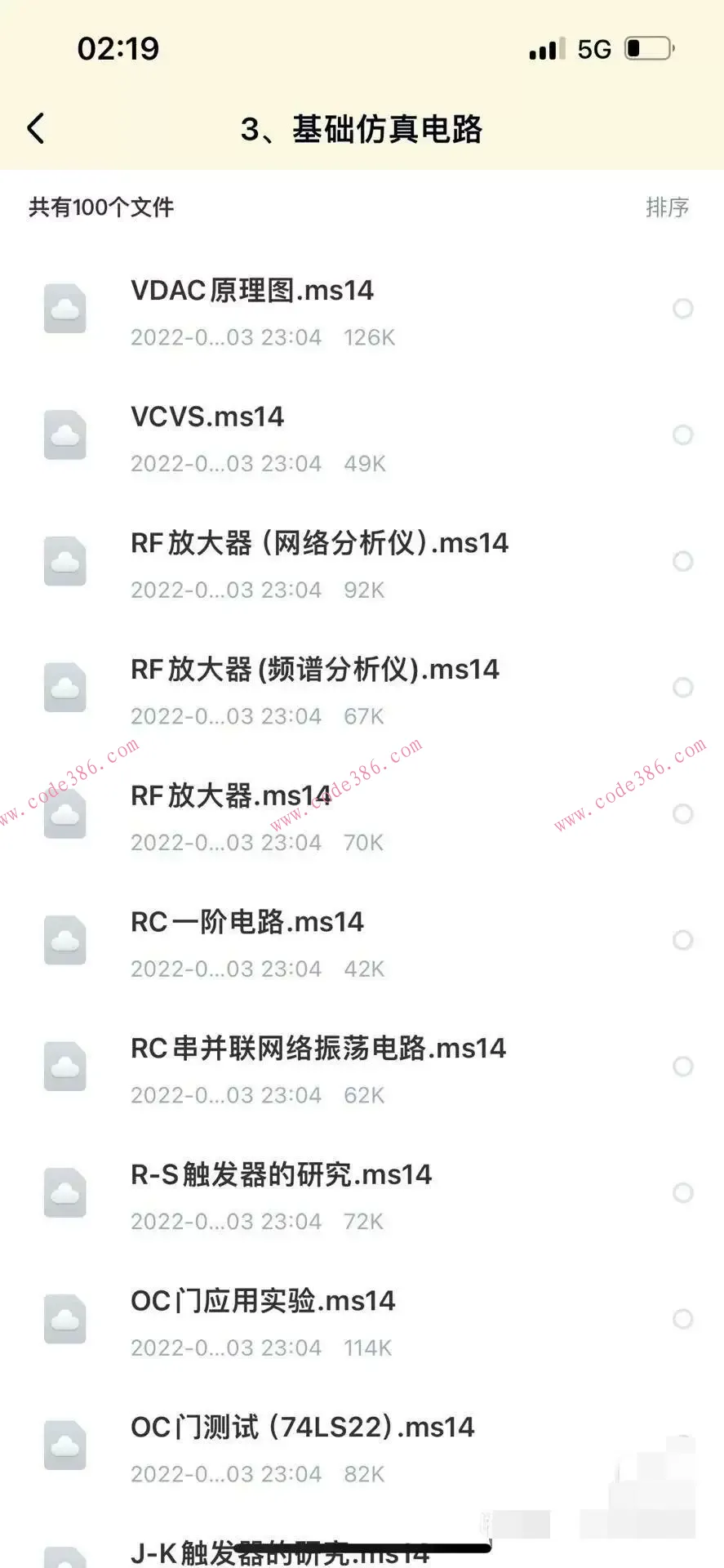Open the OC门测试（74LS22）.ms14 file

(304, 1427)
